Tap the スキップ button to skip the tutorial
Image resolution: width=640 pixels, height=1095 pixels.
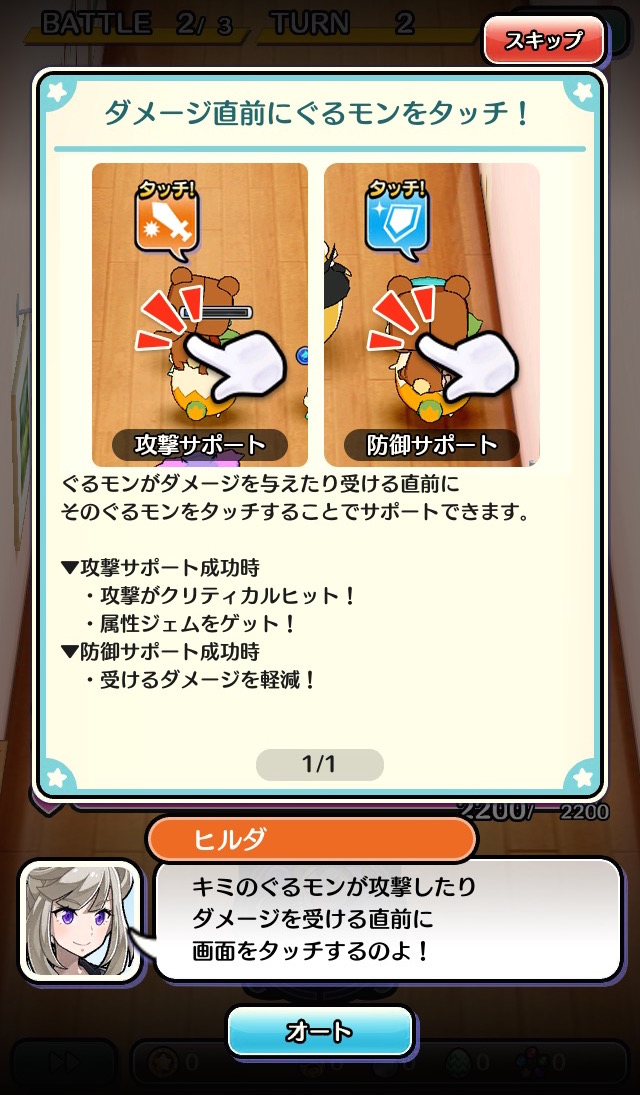pyautogui.click(x=544, y=41)
